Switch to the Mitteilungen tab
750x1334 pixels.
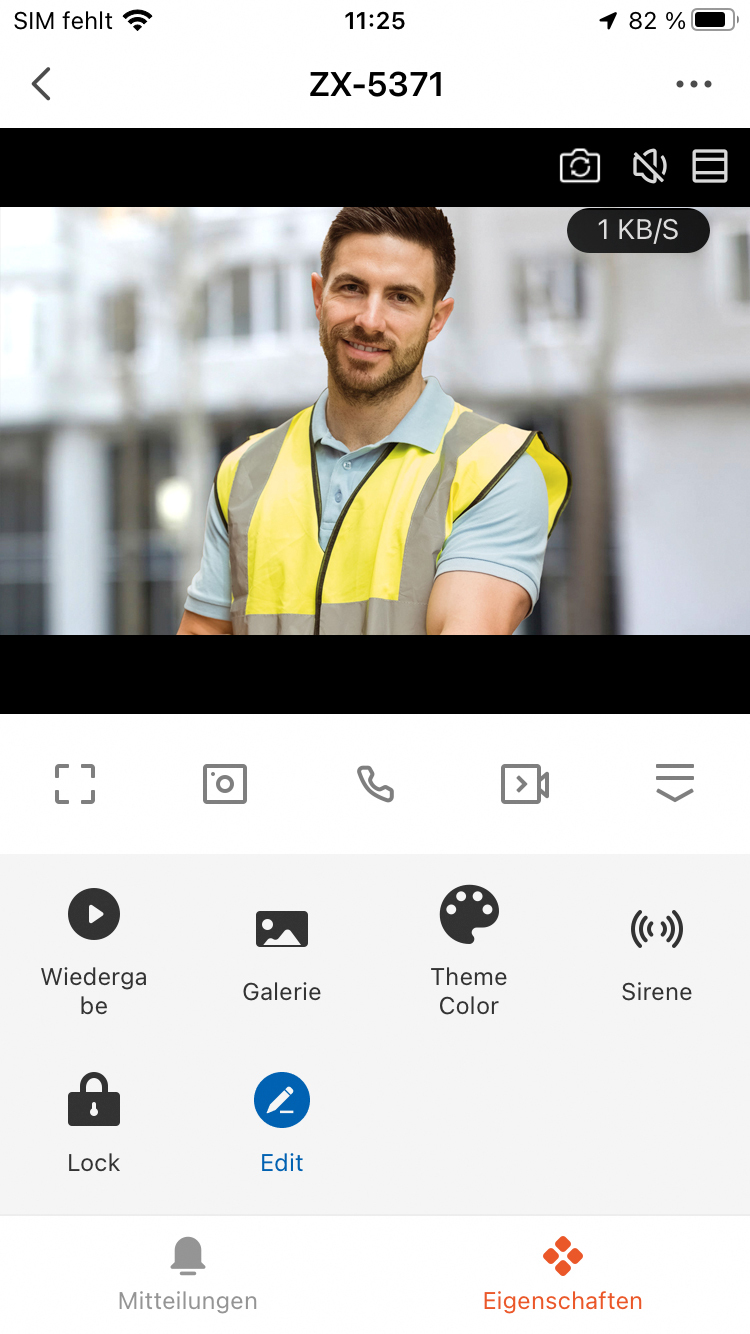(x=188, y=1274)
